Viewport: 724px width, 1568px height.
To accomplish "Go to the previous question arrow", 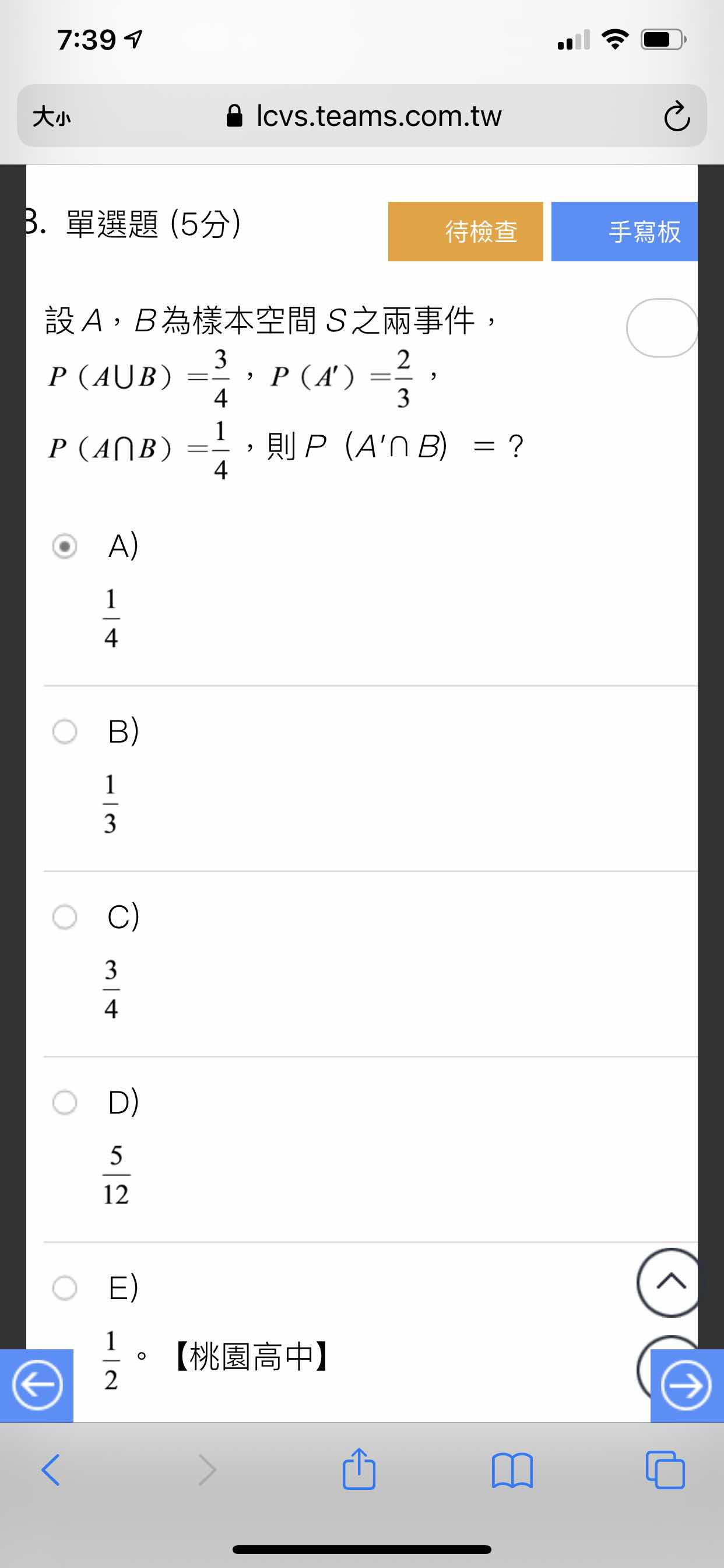I will [x=37, y=1385].
